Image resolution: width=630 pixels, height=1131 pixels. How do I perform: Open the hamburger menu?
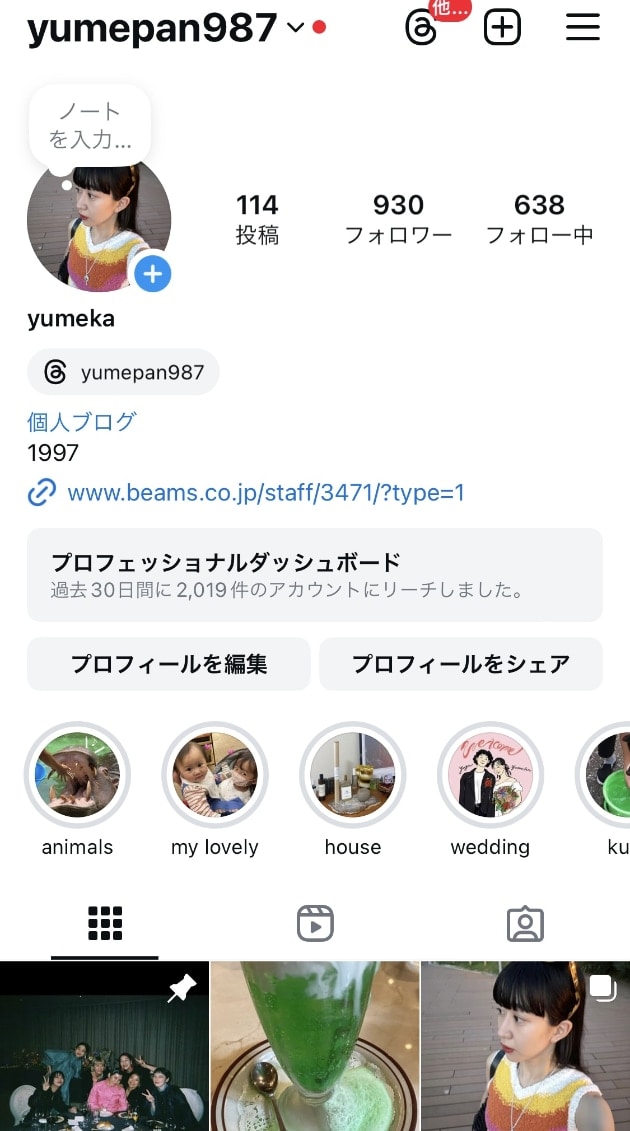tap(583, 28)
